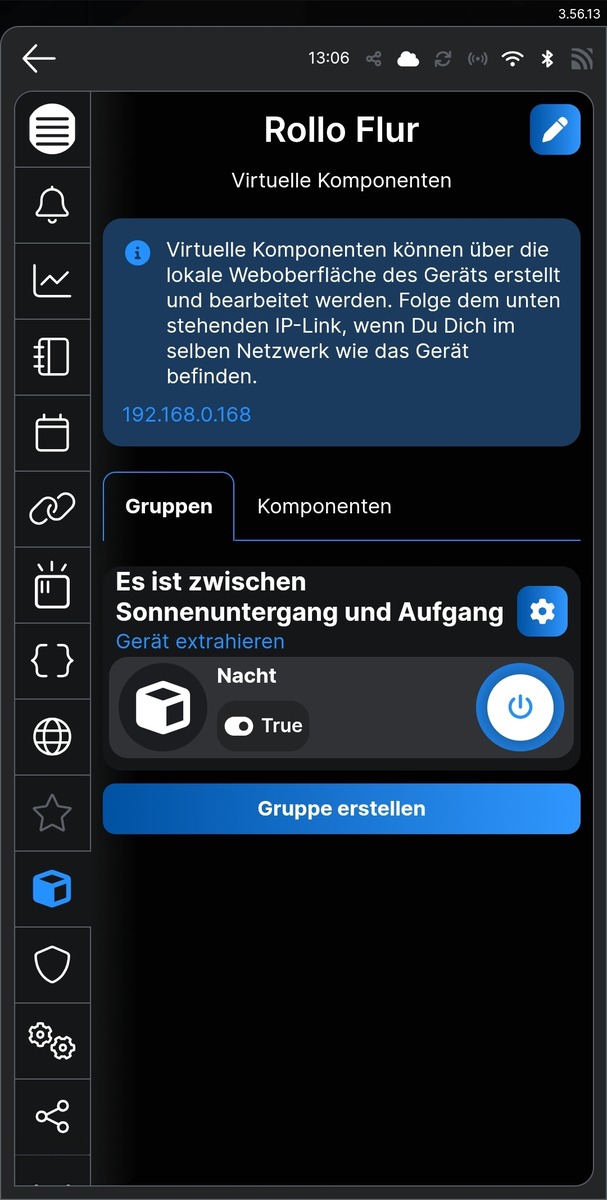The image size is (607, 1200).
Task: Open the link chain section
Action: click(x=52, y=509)
